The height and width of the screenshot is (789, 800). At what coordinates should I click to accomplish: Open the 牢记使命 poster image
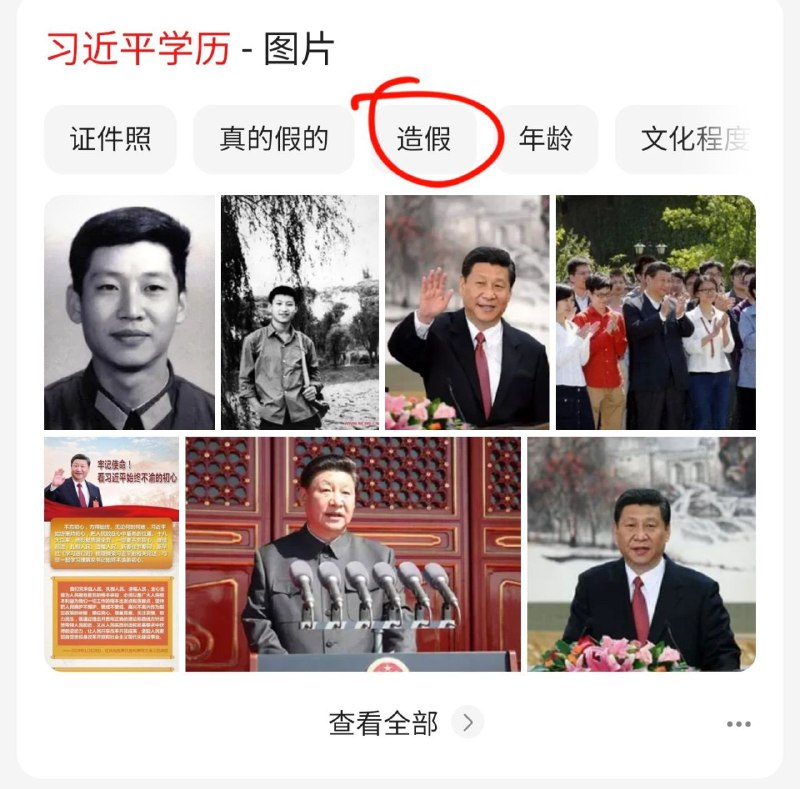(x=111, y=553)
